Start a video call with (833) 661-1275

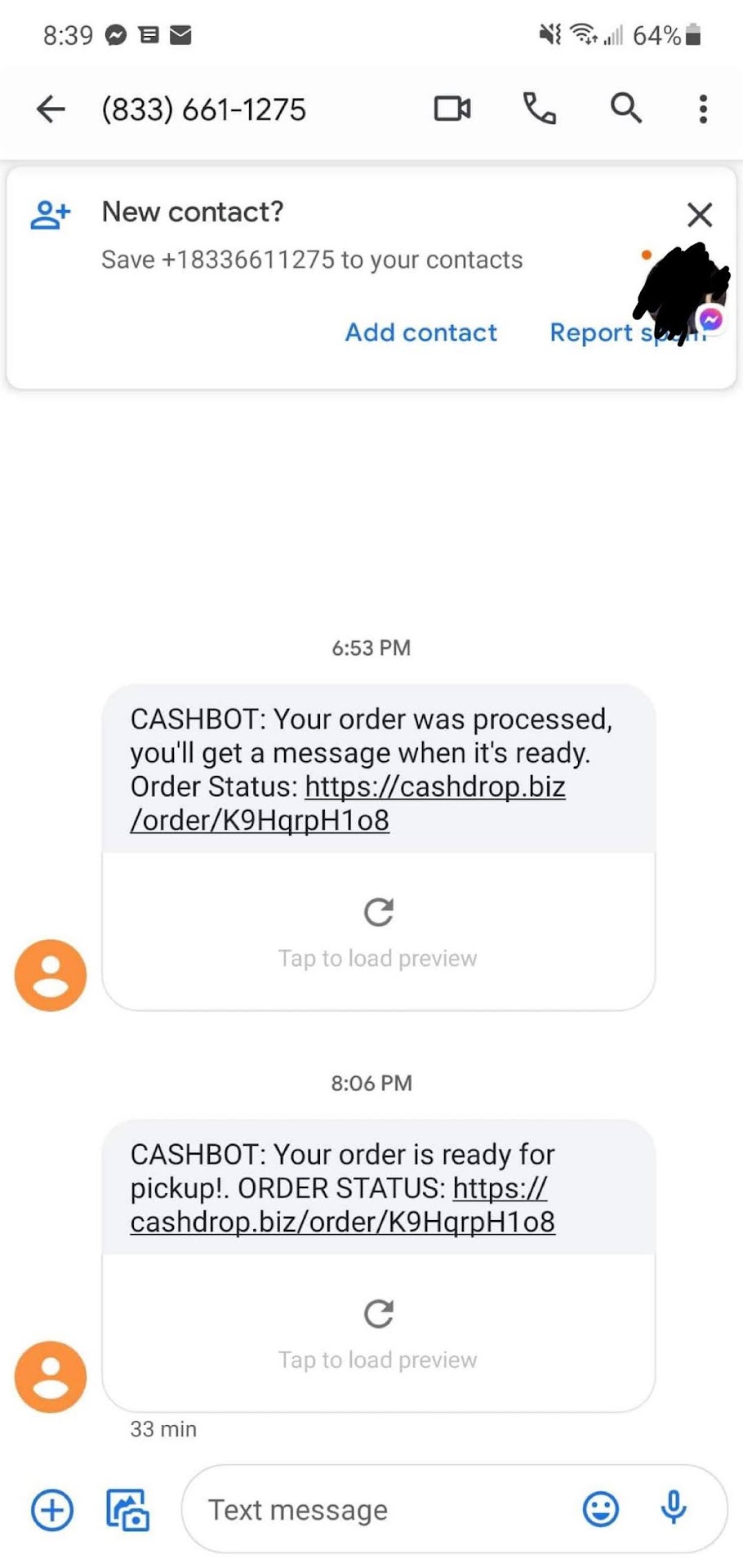pyautogui.click(x=452, y=109)
